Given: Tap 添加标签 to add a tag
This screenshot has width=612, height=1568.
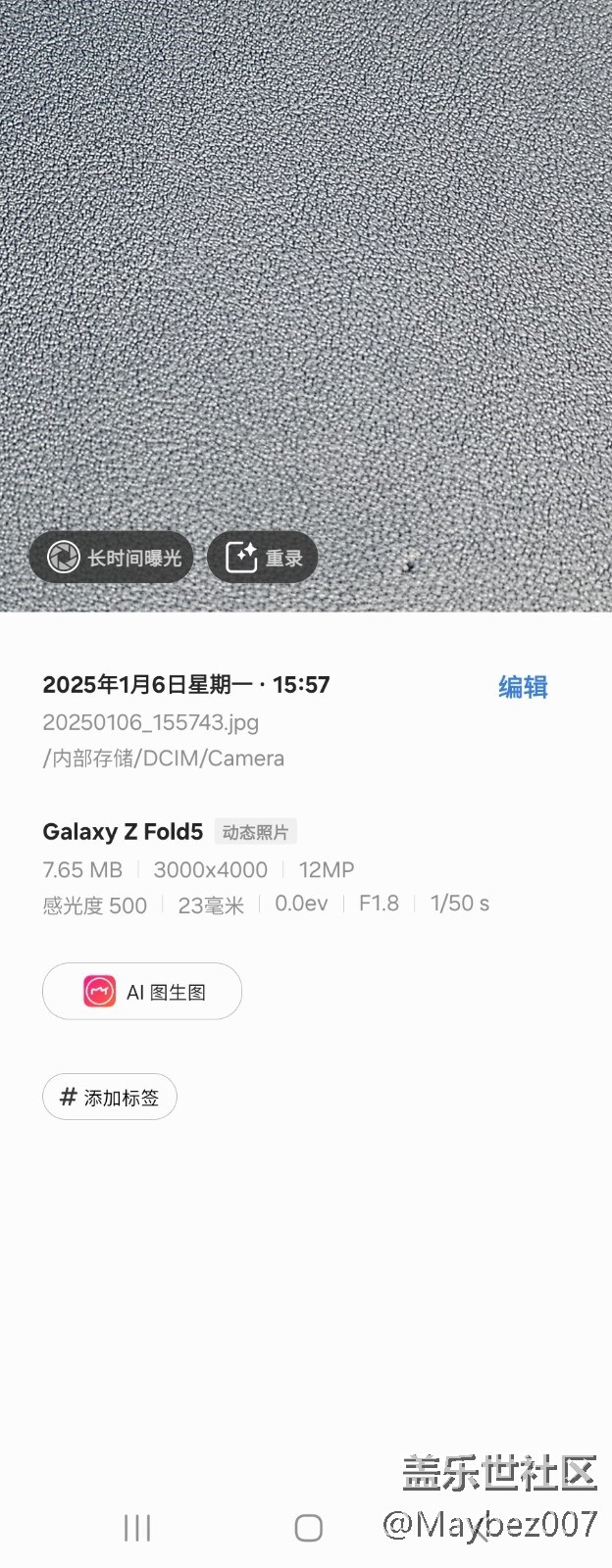Looking at the screenshot, I should (x=110, y=1097).
